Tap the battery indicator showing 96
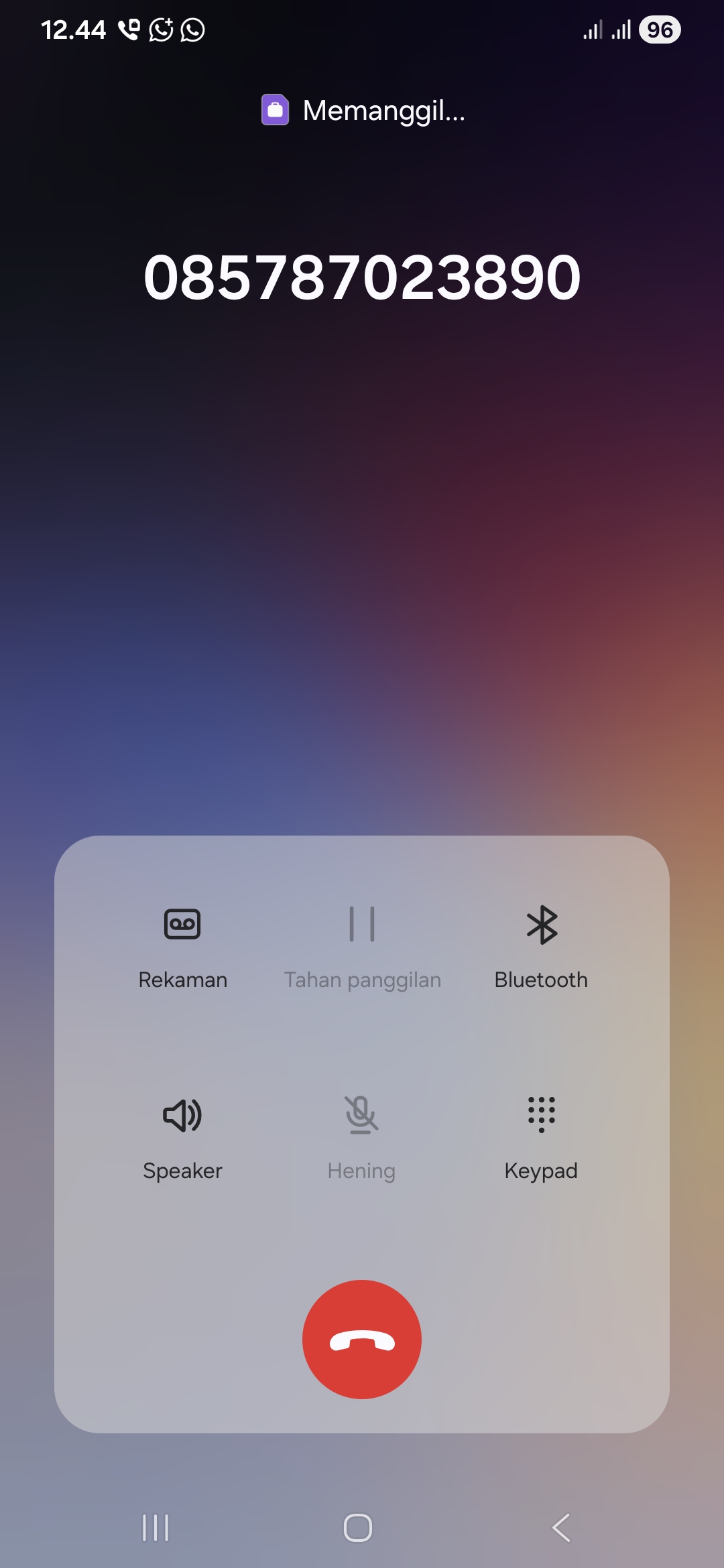This screenshot has height=1568, width=724. coord(660,29)
